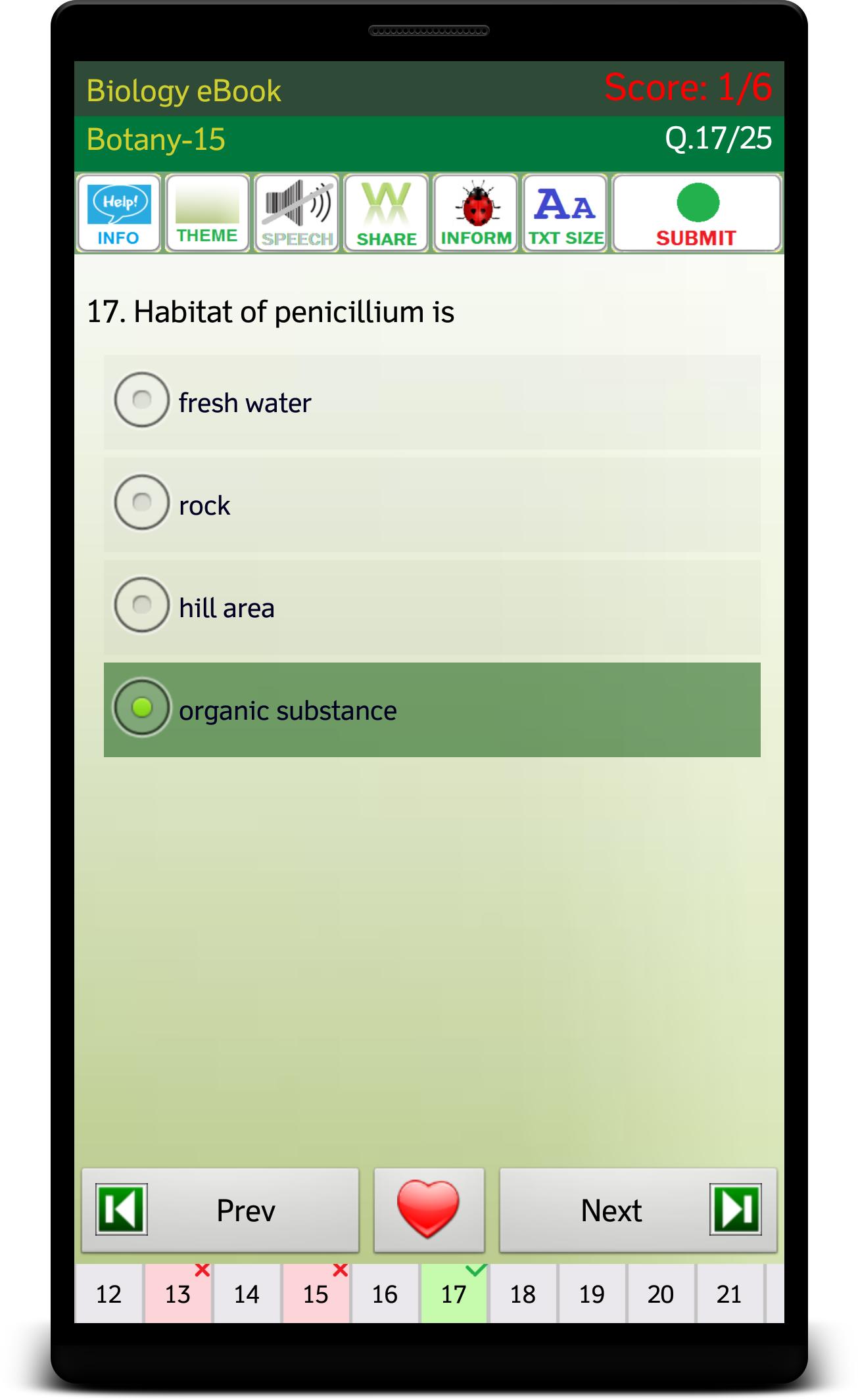Tap the red heart favorite button
858x1400 pixels.
coord(429,1210)
